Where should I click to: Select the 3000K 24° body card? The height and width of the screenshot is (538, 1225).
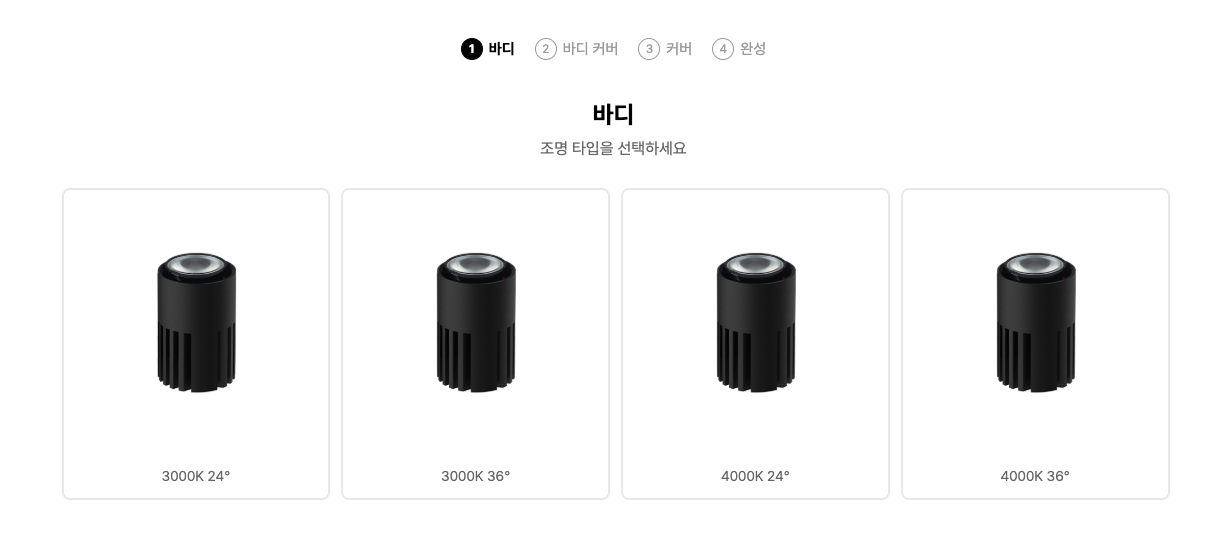pyautogui.click(x=196, y=344)
